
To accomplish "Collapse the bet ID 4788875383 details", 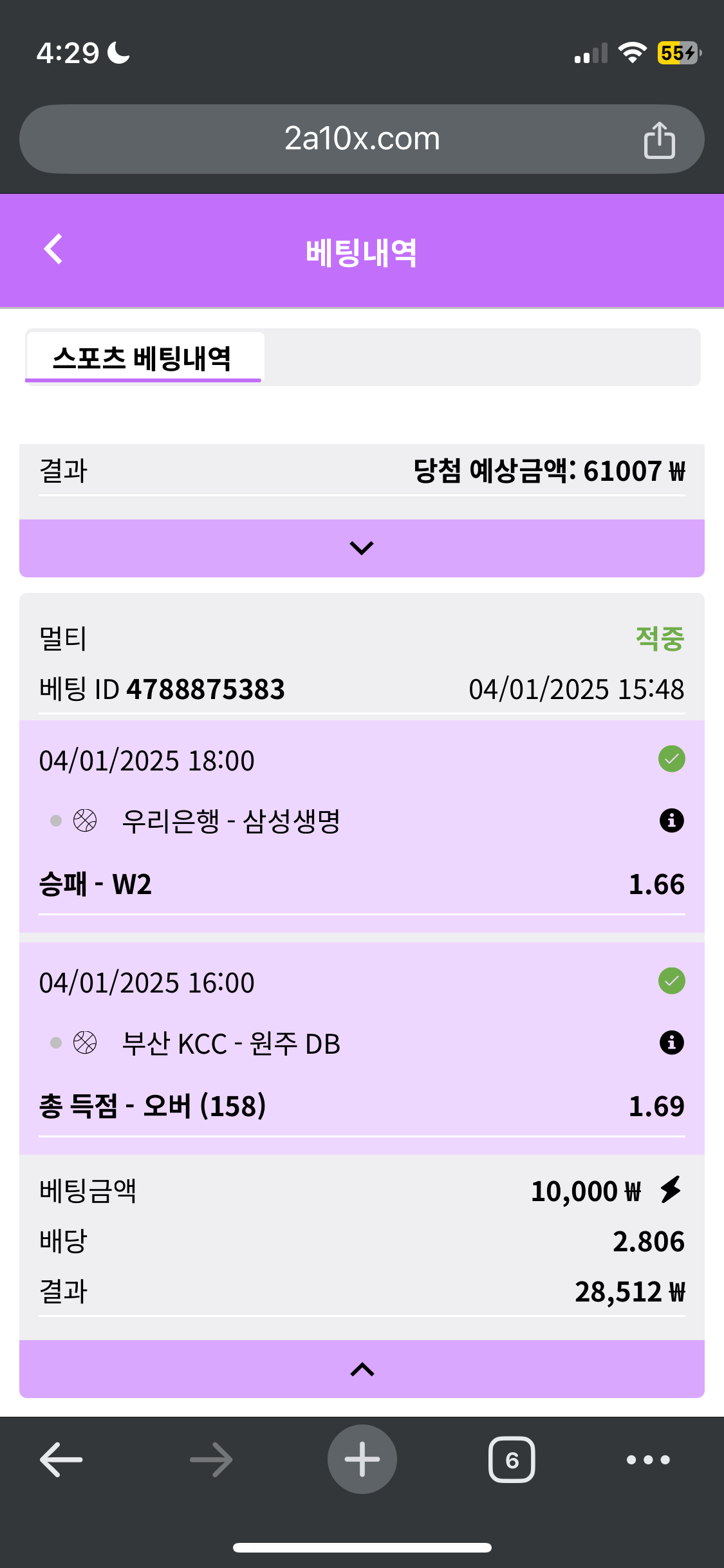I will (x=362, y=1369).
